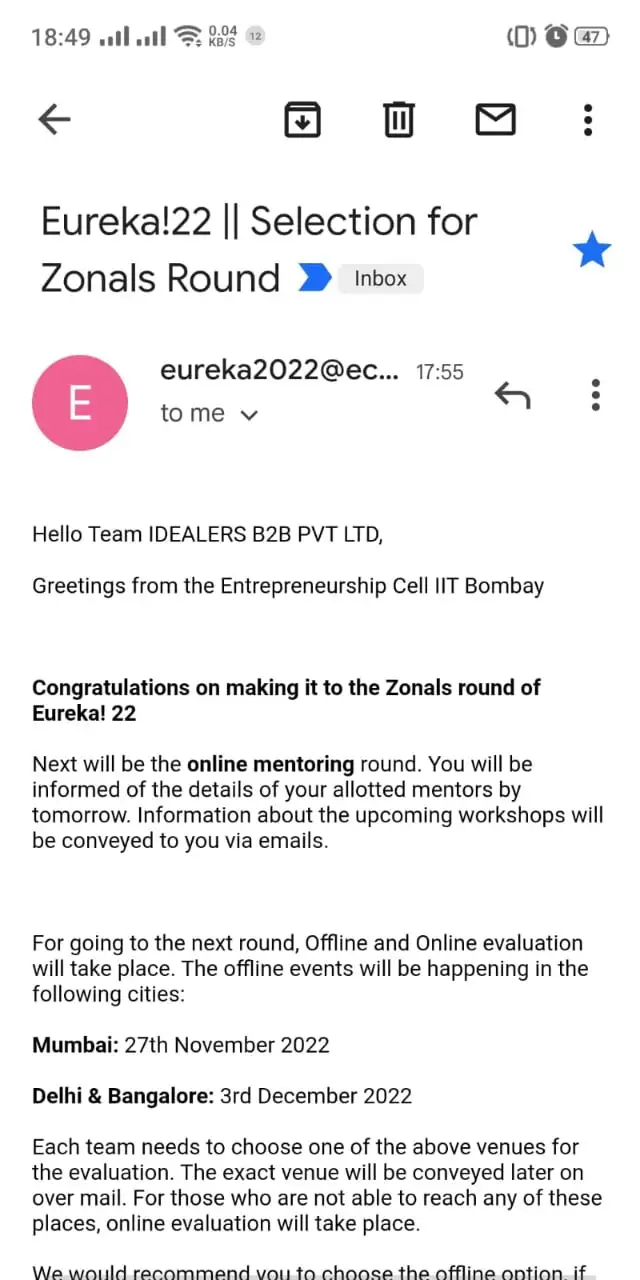This screenshot has height=1280, width=640.
Task: Open the top toolbar overflow menu
Action: pyautogui.click(x=588, y=120)
